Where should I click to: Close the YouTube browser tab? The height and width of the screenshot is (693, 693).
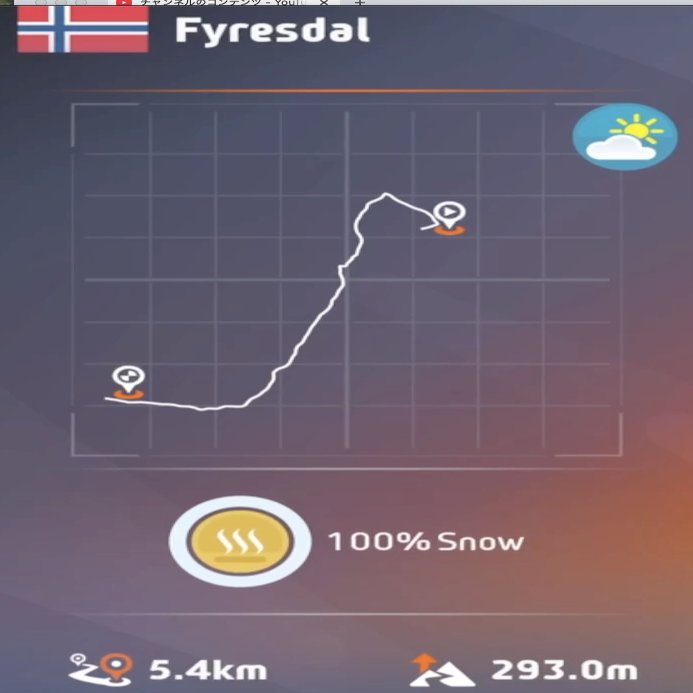point(323,4)
